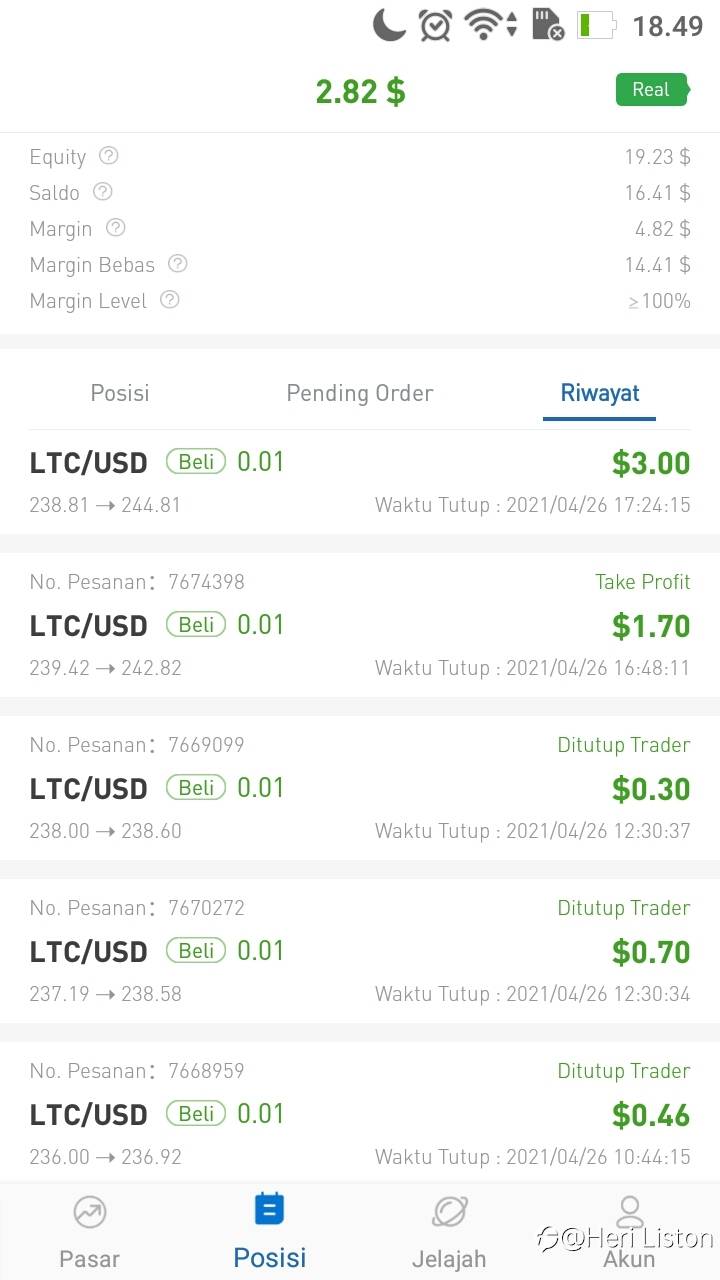Open the Pending Order tab
This screenshot has height=1280, width=720.
pyautogui.click(x=360, y=393)
